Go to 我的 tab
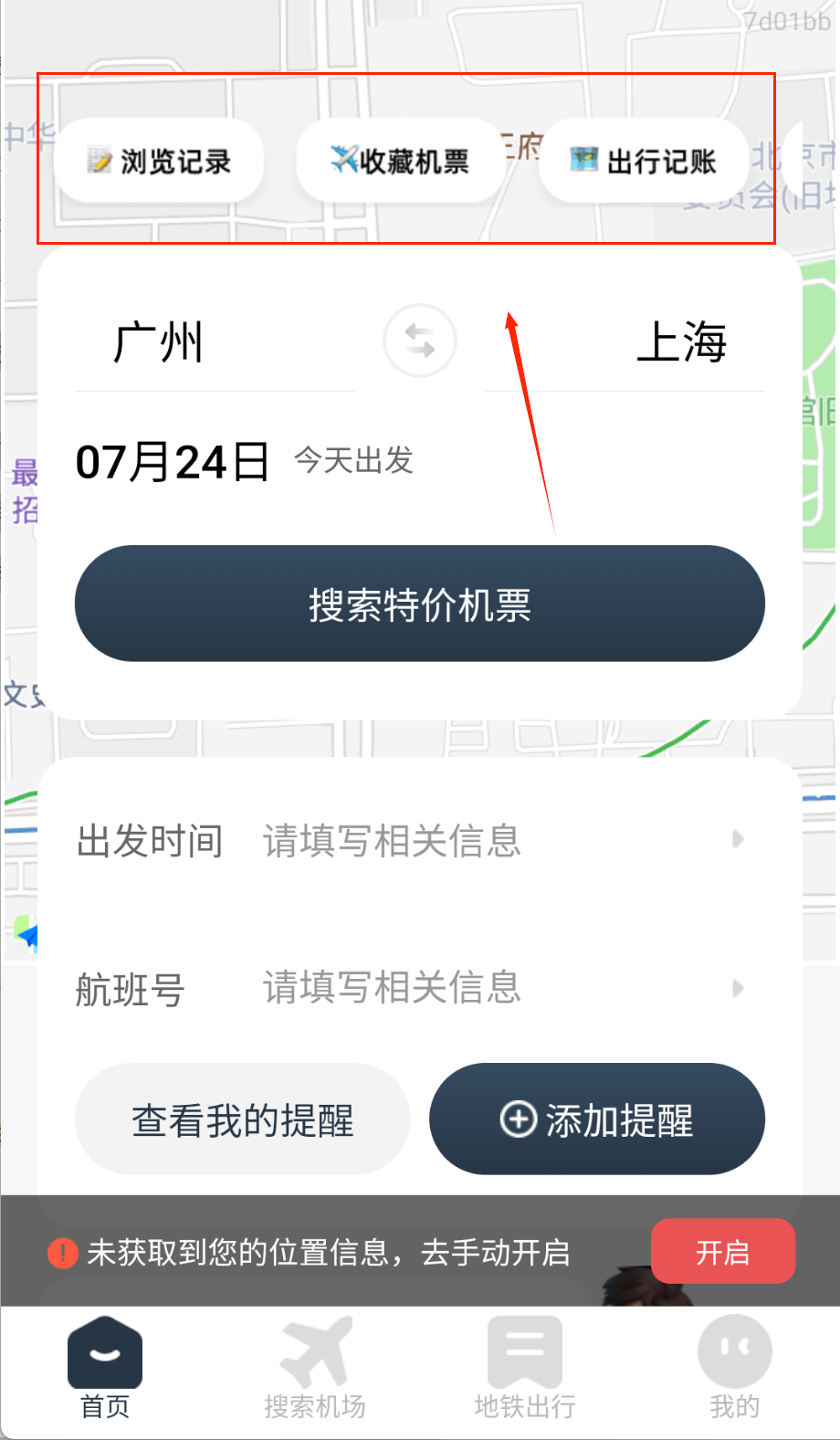Viewport: 840px width, 1440px height. pos(734,1368)
